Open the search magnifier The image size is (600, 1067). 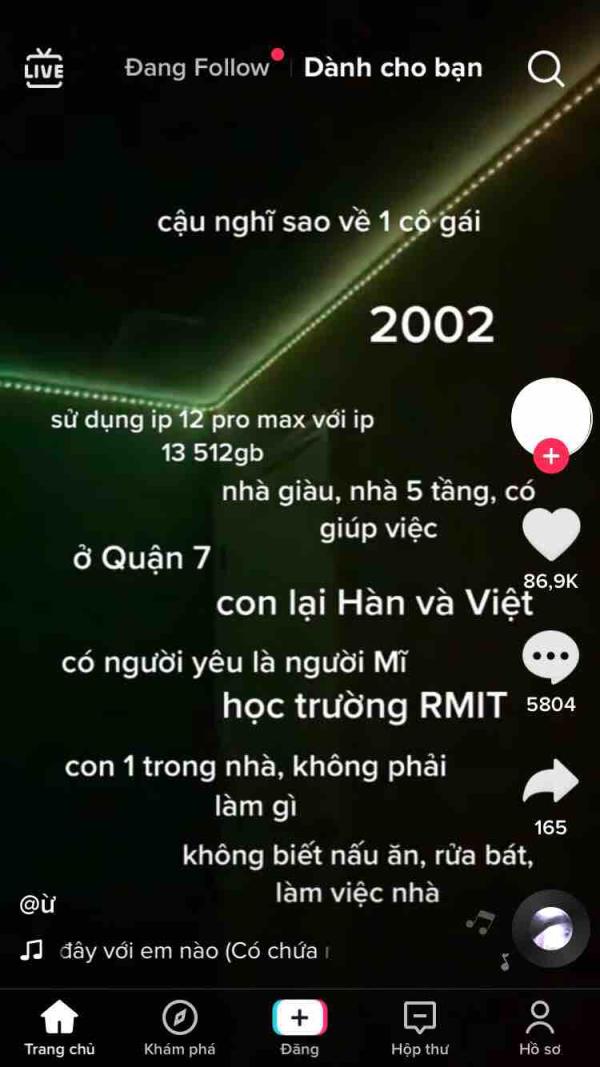546,68
